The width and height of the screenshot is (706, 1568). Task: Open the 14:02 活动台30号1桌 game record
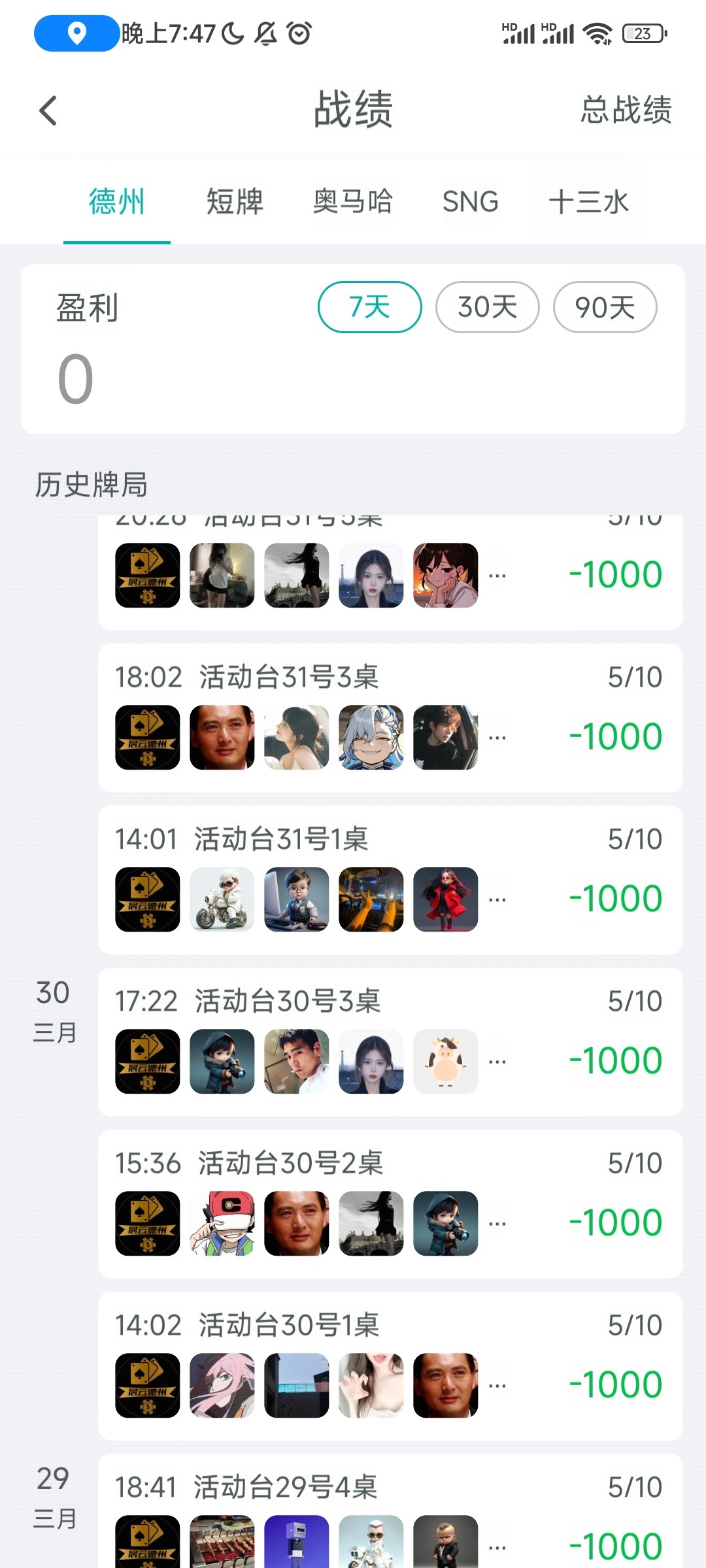coord(390,1365)
